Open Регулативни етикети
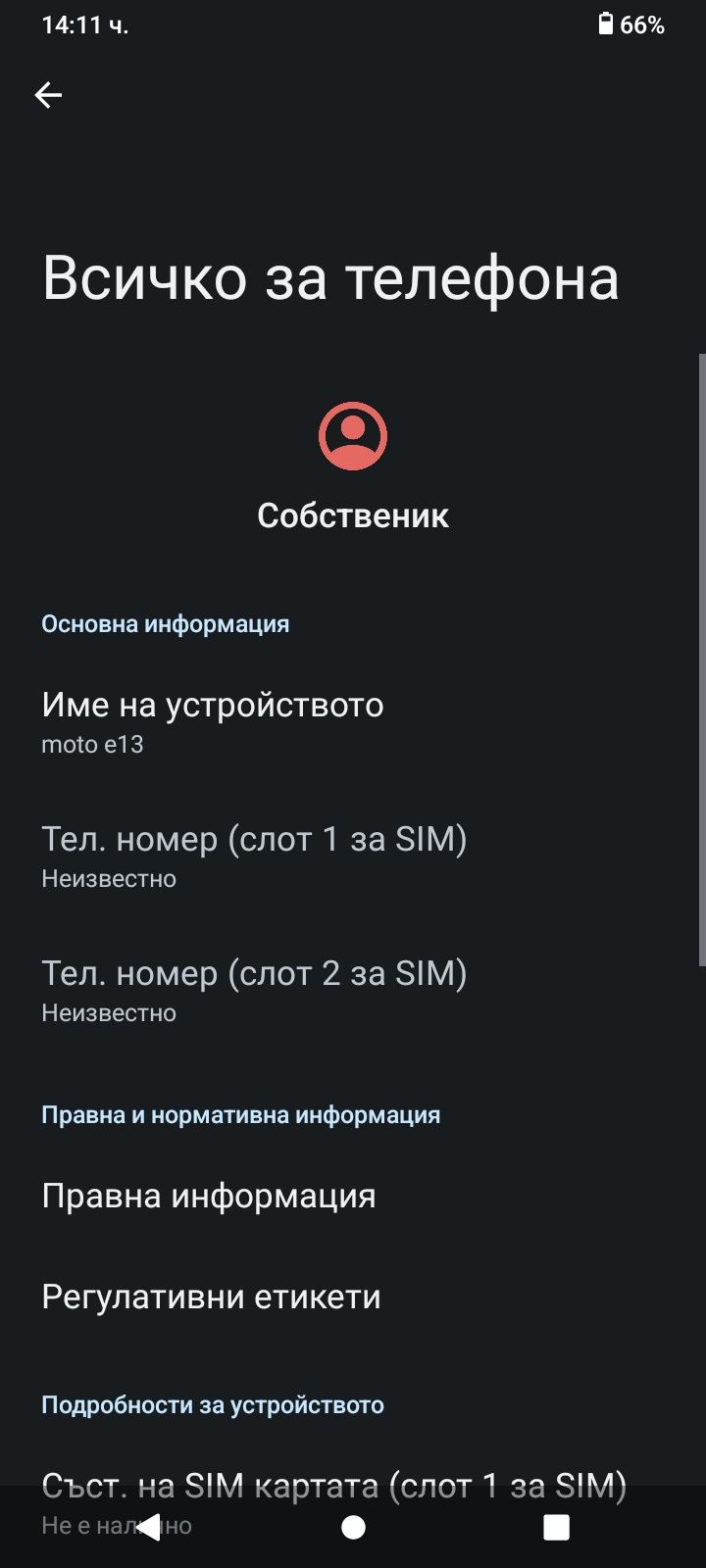The width and height of the screenshot is (706, 1568). coord(211,1297)
